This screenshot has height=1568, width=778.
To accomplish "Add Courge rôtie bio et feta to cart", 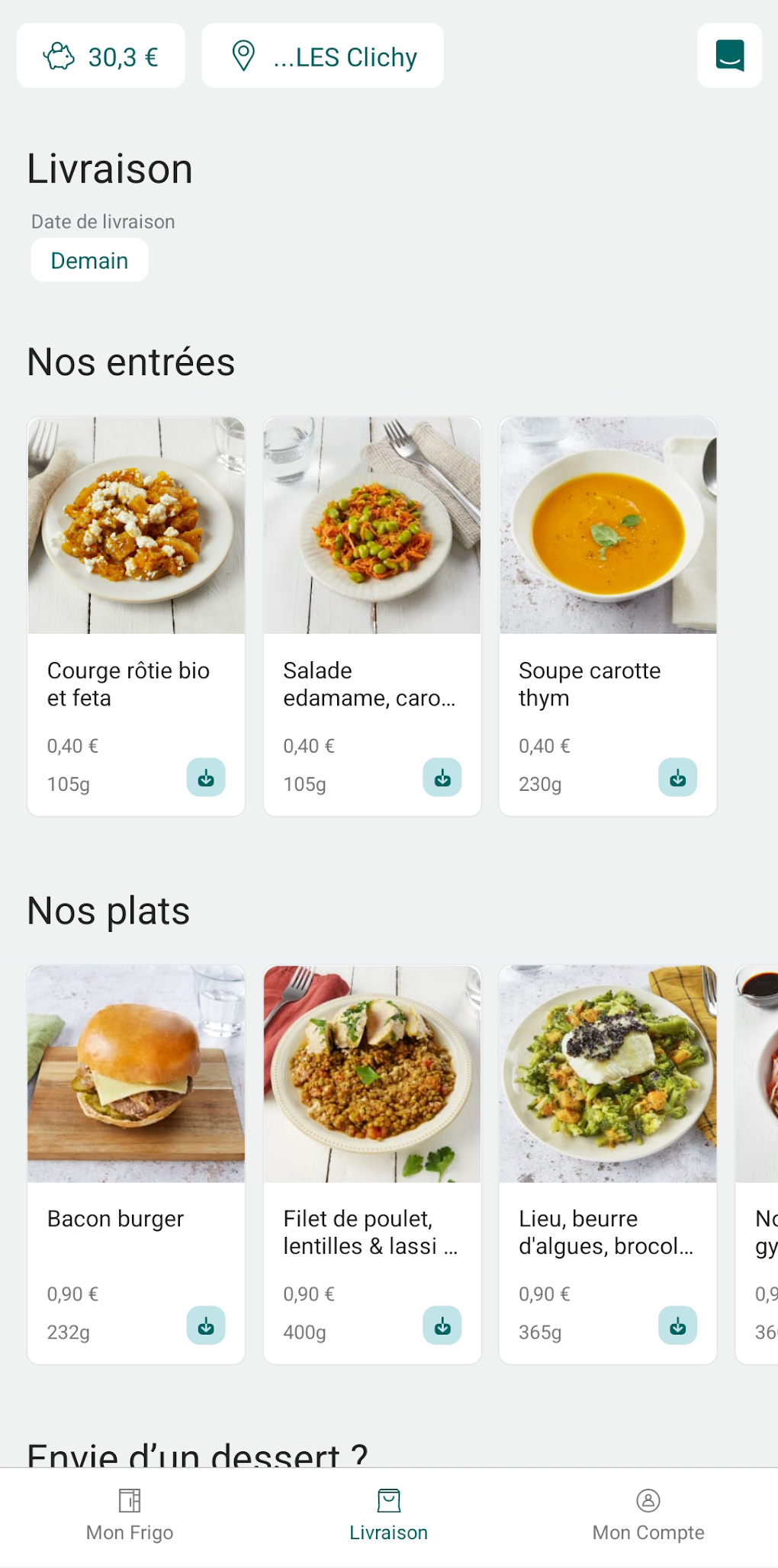I will tap(205, 778).
